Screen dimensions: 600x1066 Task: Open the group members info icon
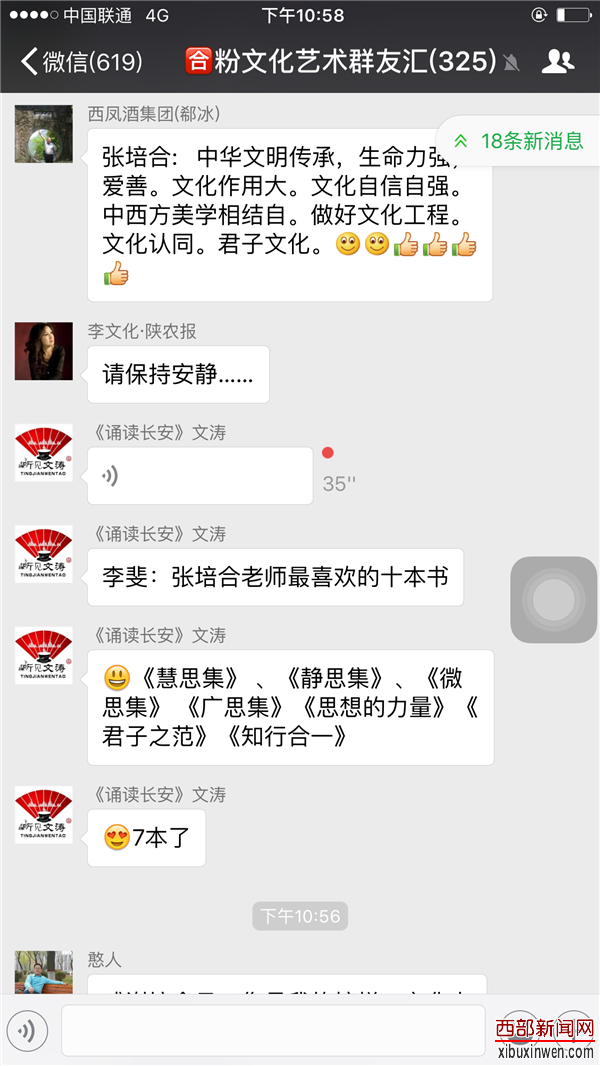coord(557,62)
